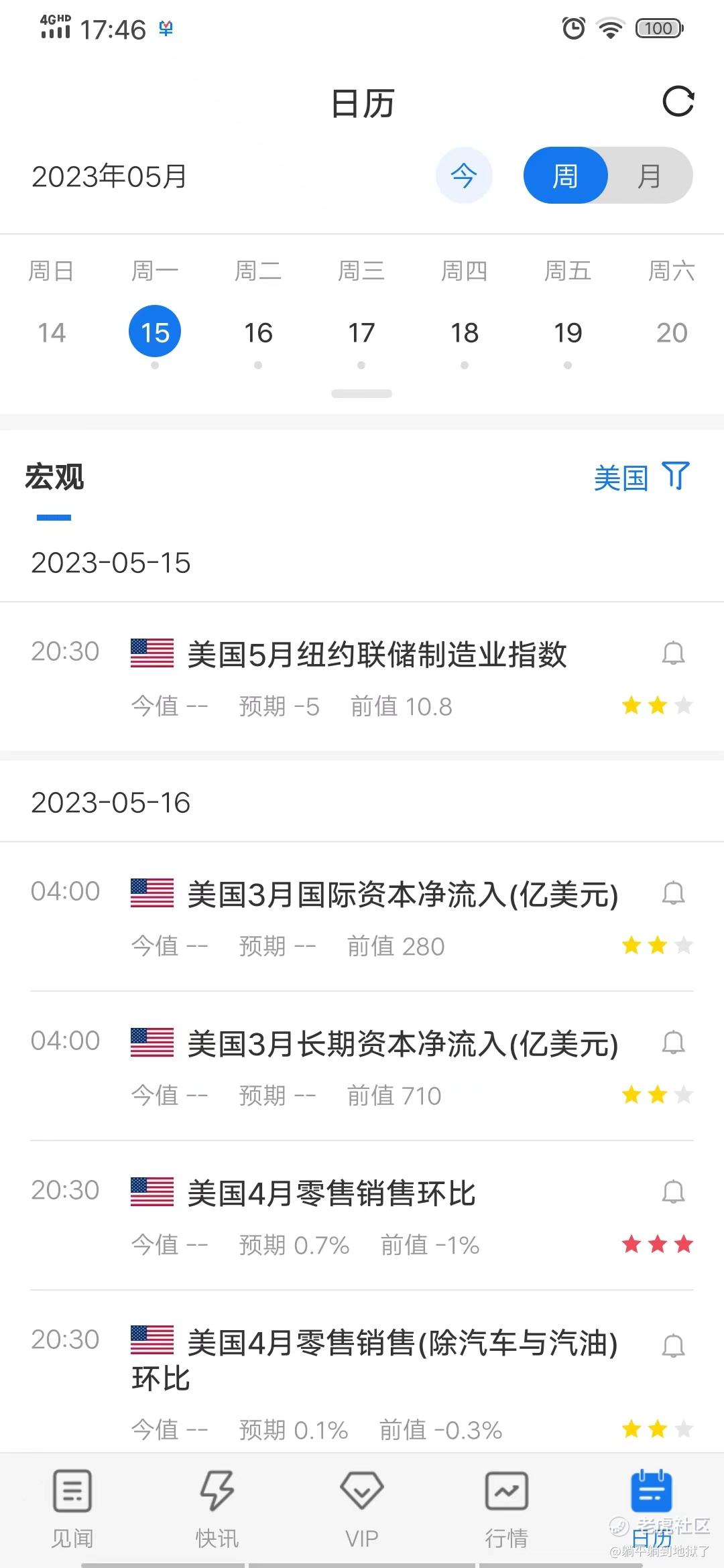Viewport: 724px width, 1568px height.
Task: Pick Thursday the 18th
Action: (x=465, y=332)
